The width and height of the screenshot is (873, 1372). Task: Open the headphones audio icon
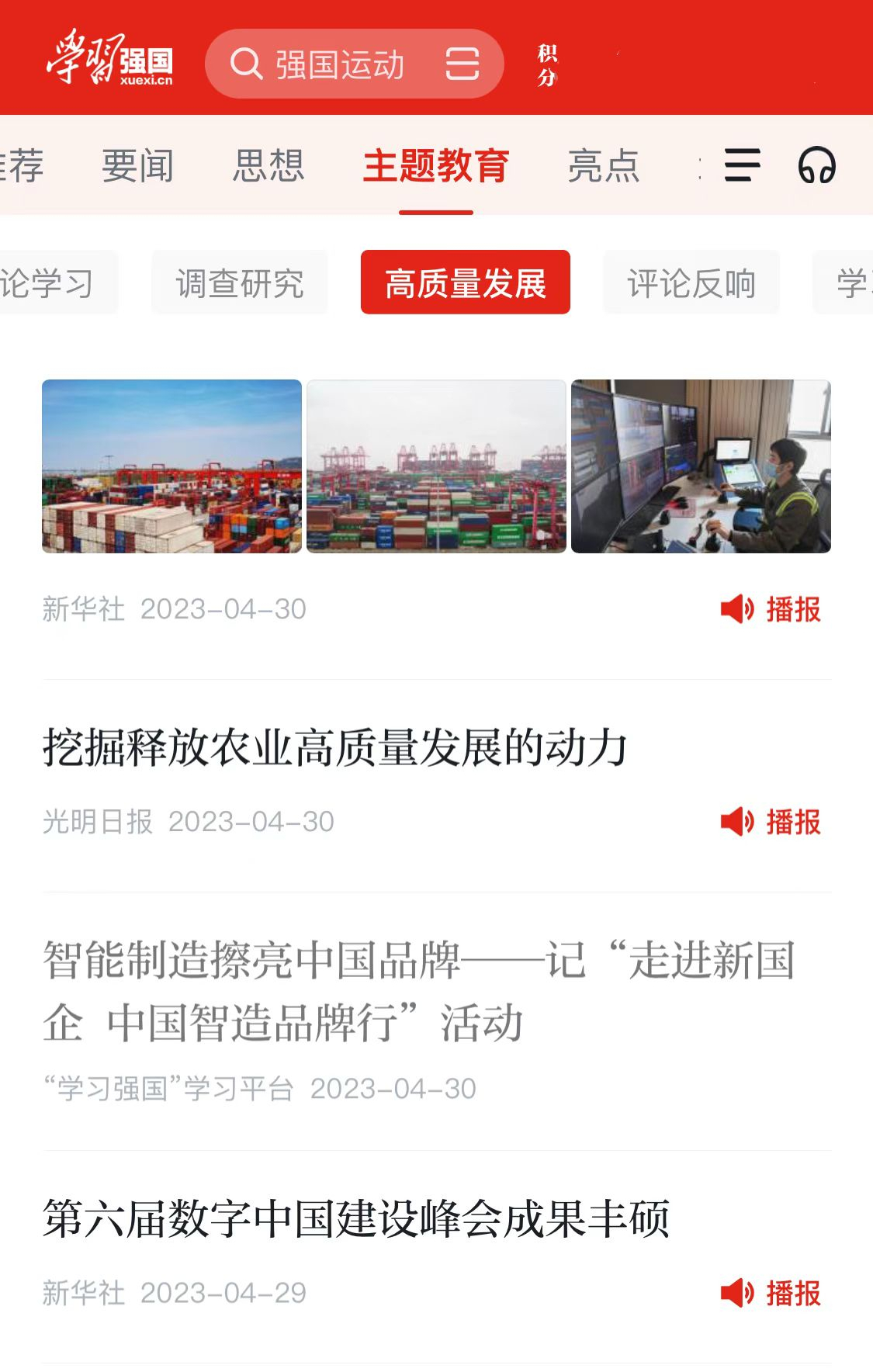tap(817, 165)
